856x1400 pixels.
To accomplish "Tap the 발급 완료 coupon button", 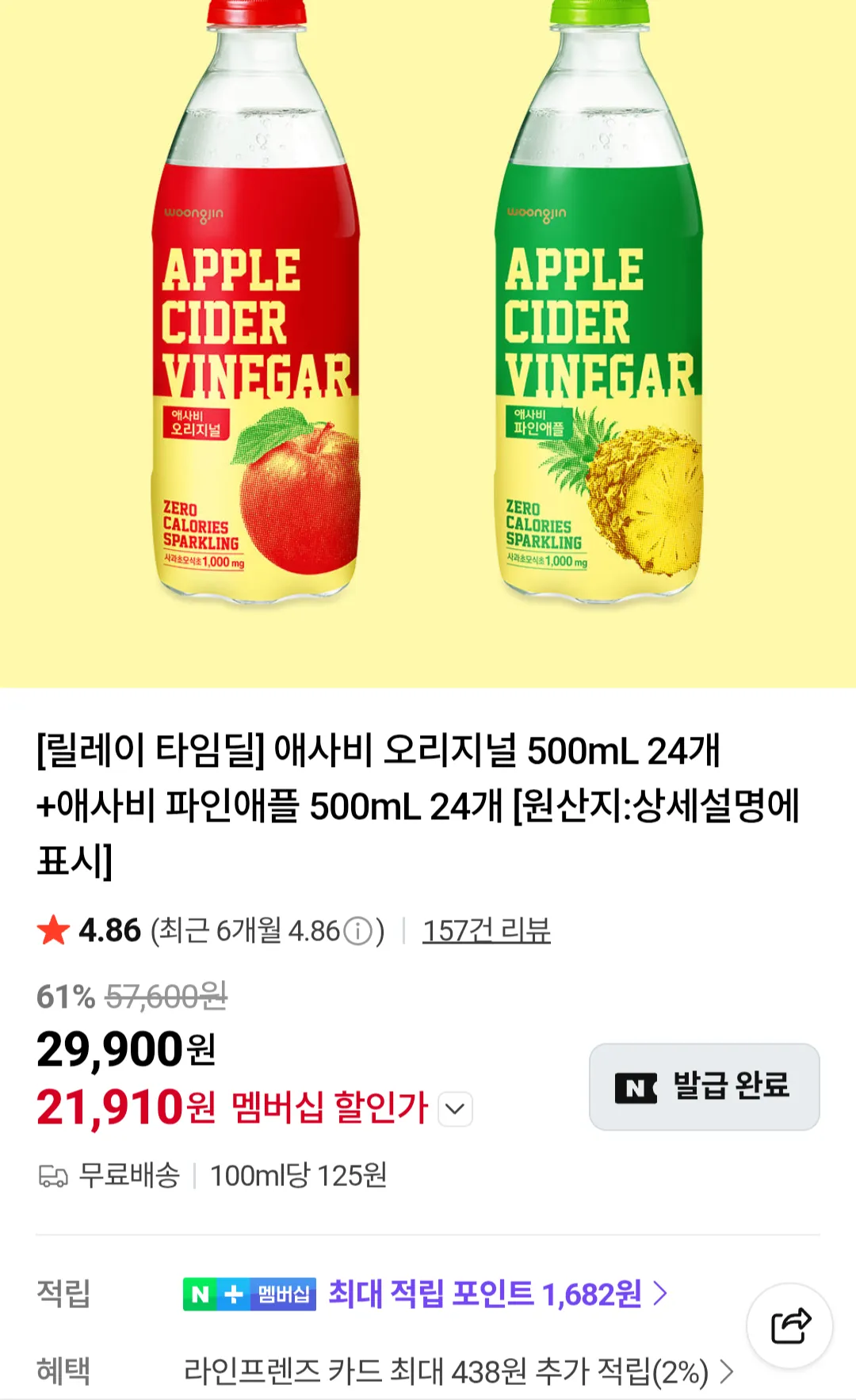I will pos(704,1086).
